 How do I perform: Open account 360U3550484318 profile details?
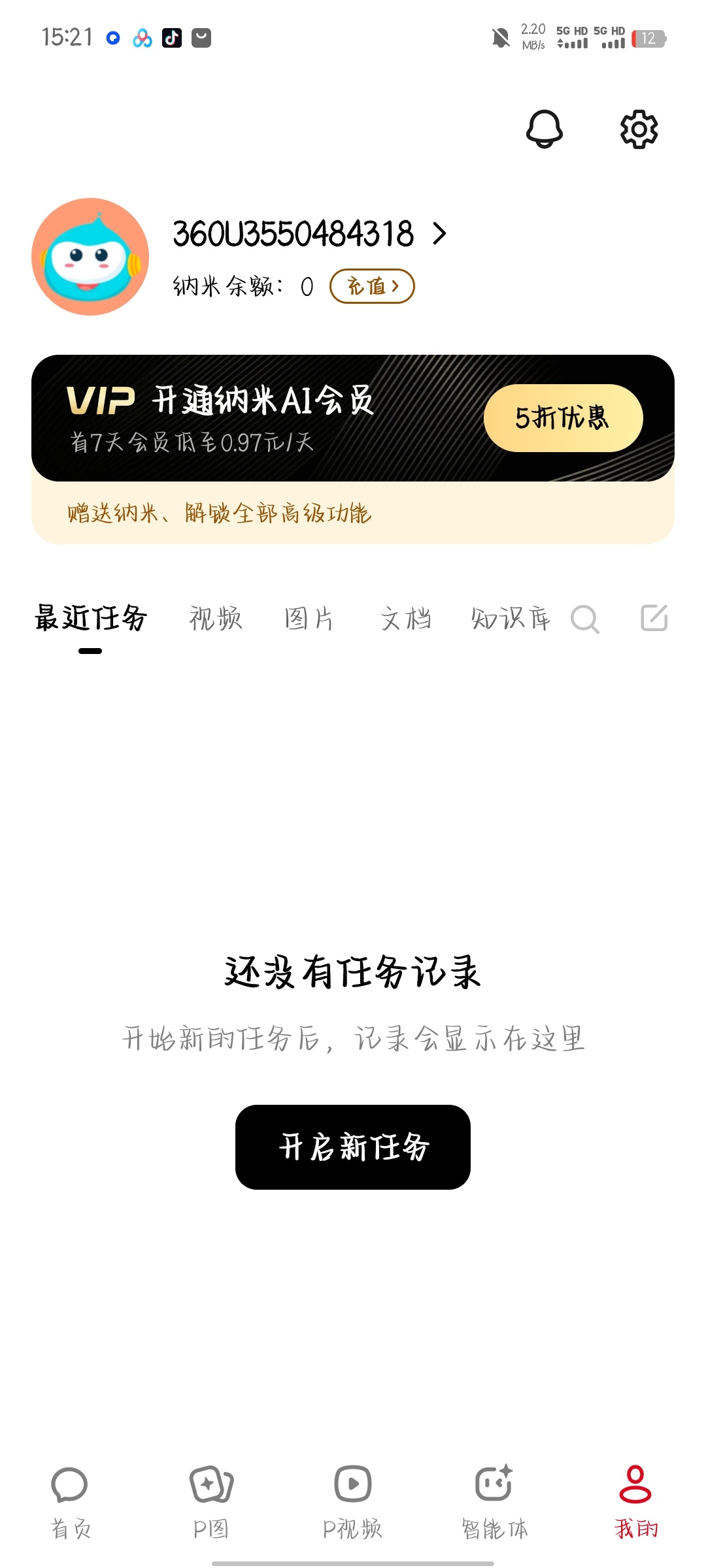click(309, 234)
